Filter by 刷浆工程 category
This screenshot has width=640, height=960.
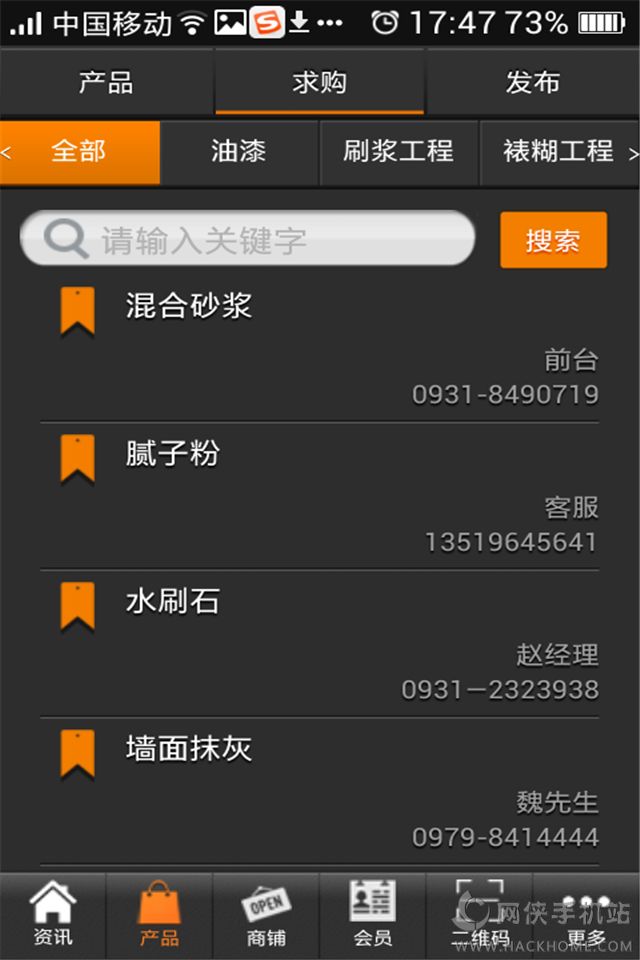(398, 152)
